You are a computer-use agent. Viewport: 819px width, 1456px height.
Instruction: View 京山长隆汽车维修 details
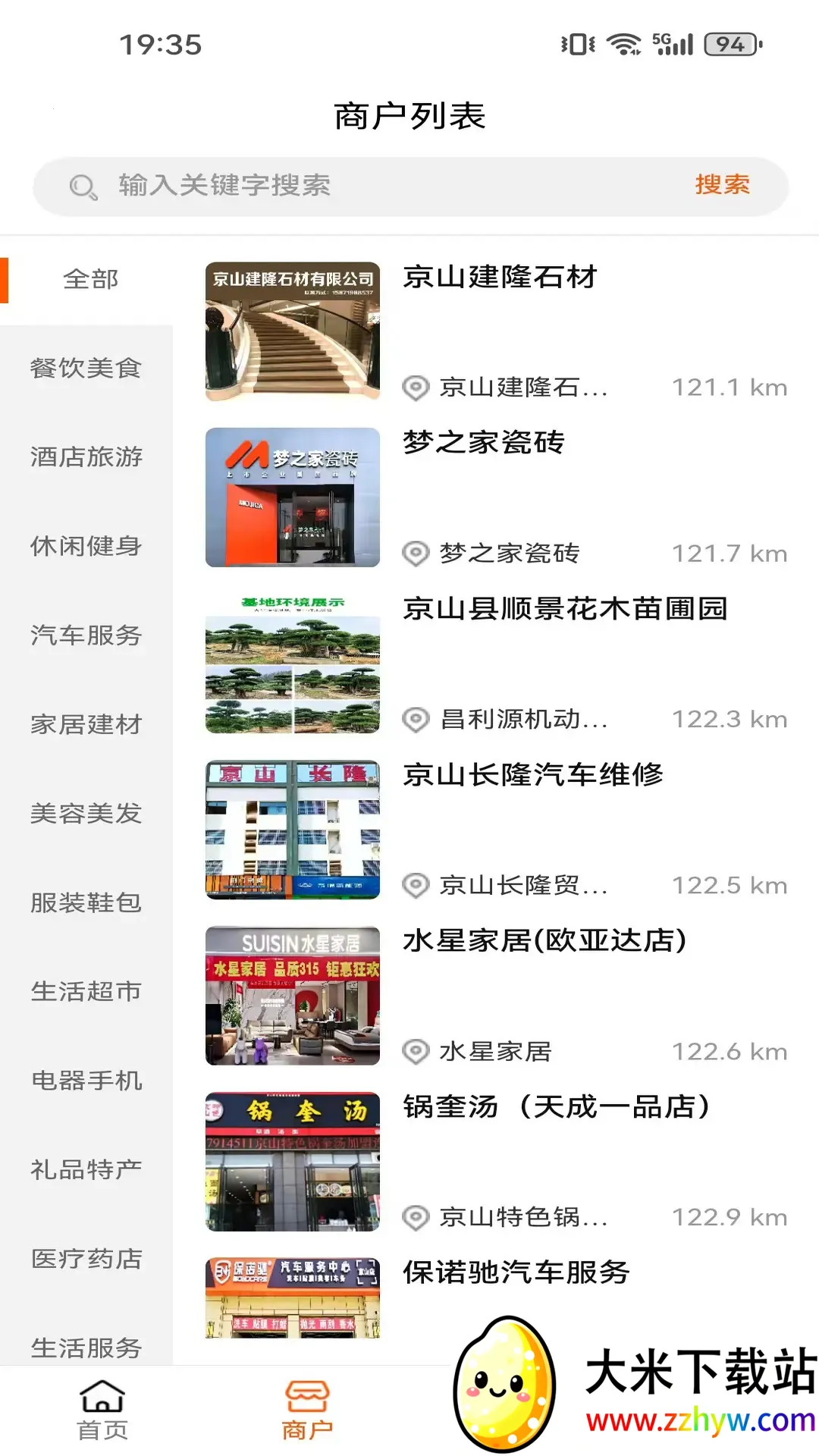[533, 775]
